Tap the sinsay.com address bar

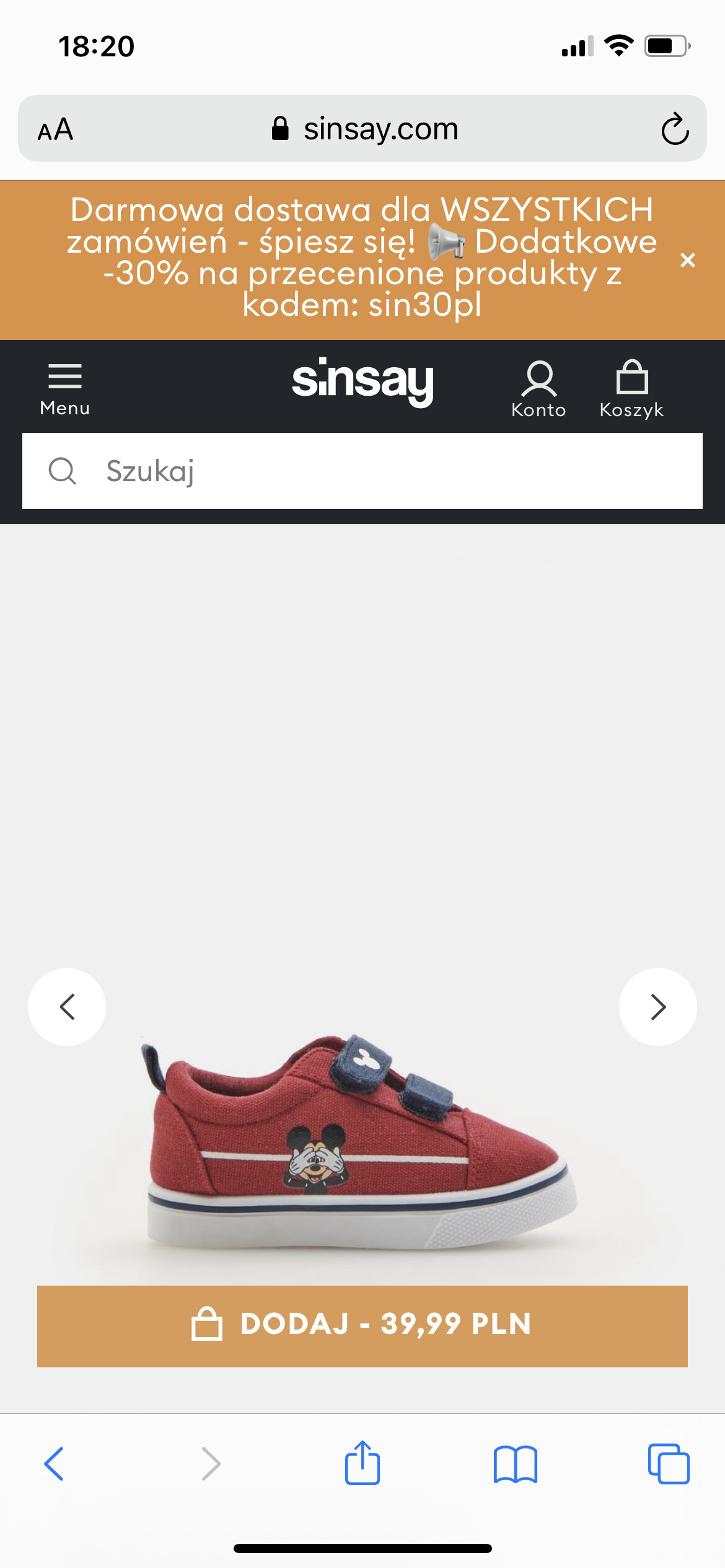tap(362, 128)
